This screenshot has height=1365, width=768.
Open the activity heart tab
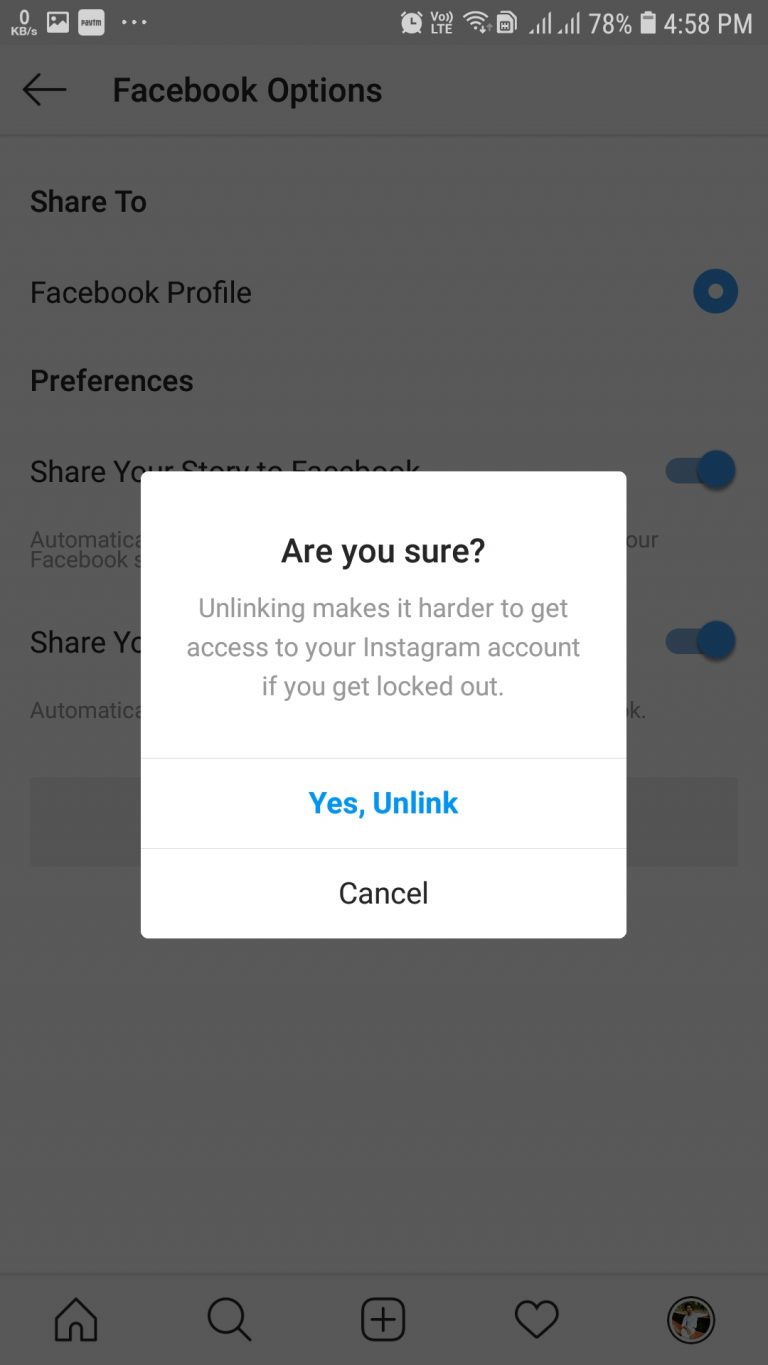(537, 1319)
